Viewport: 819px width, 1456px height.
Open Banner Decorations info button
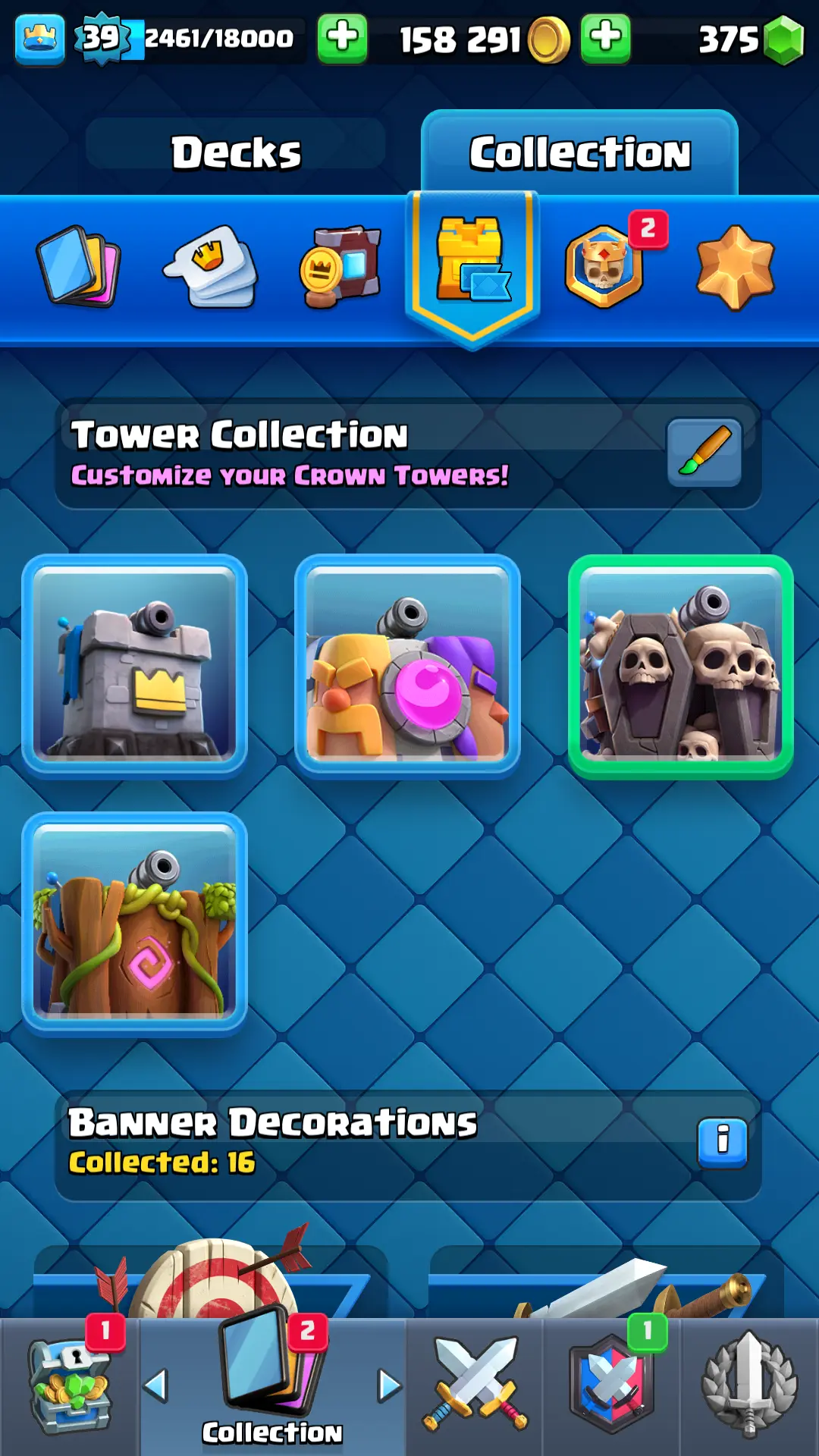(x=722, y=1142)
